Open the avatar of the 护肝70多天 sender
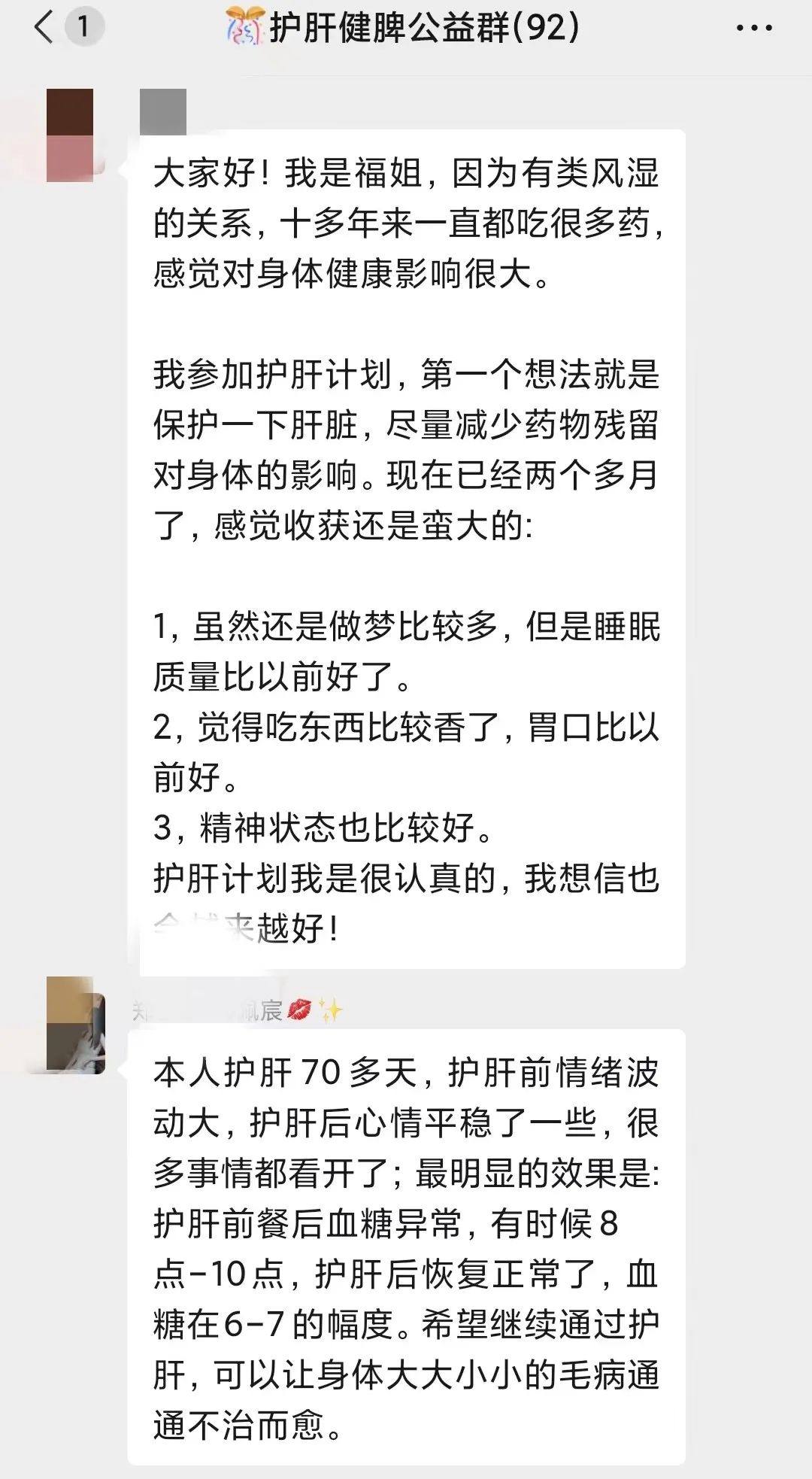Image resolution: width=812 pixels, height=1479 pixels. [x=75, y=1024]
